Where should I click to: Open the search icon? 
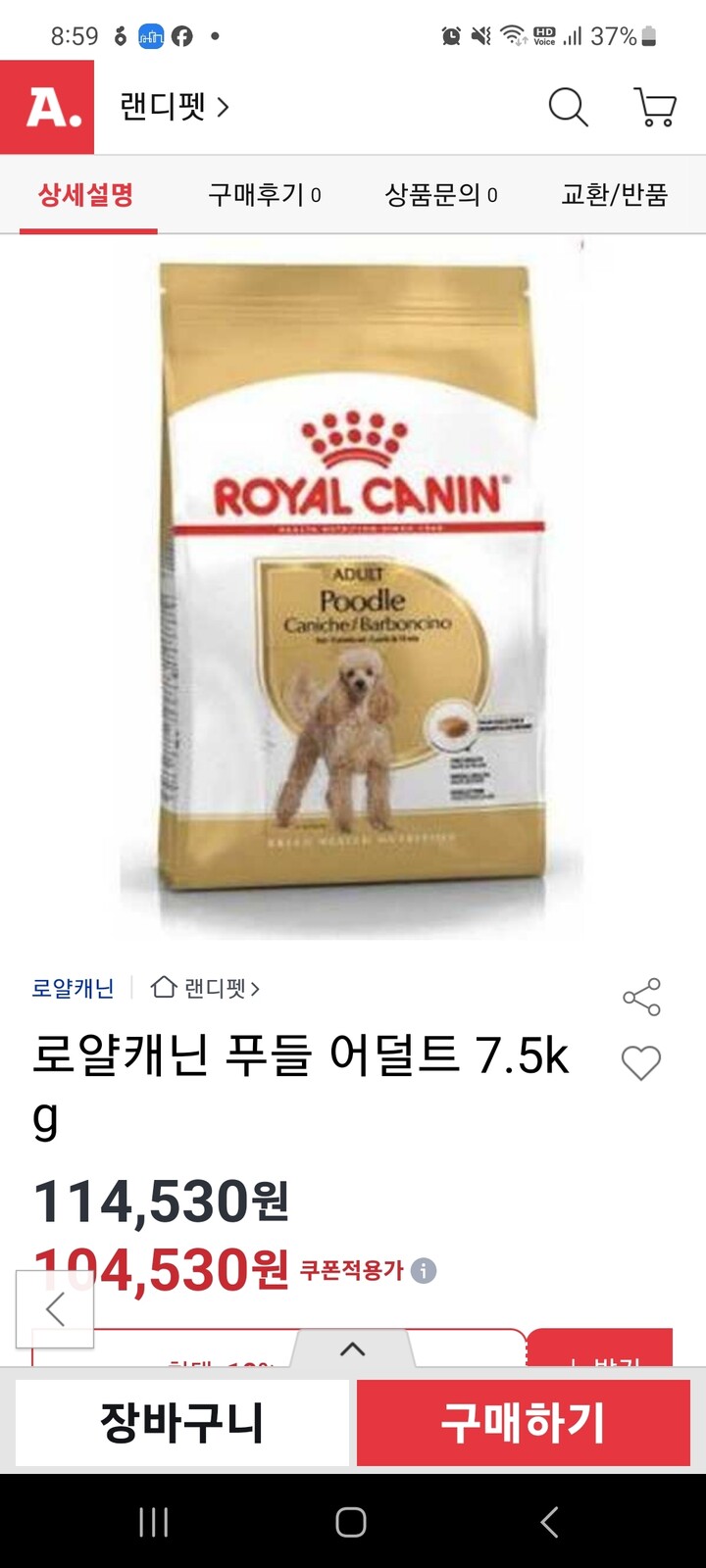click(x=568, y=108)
